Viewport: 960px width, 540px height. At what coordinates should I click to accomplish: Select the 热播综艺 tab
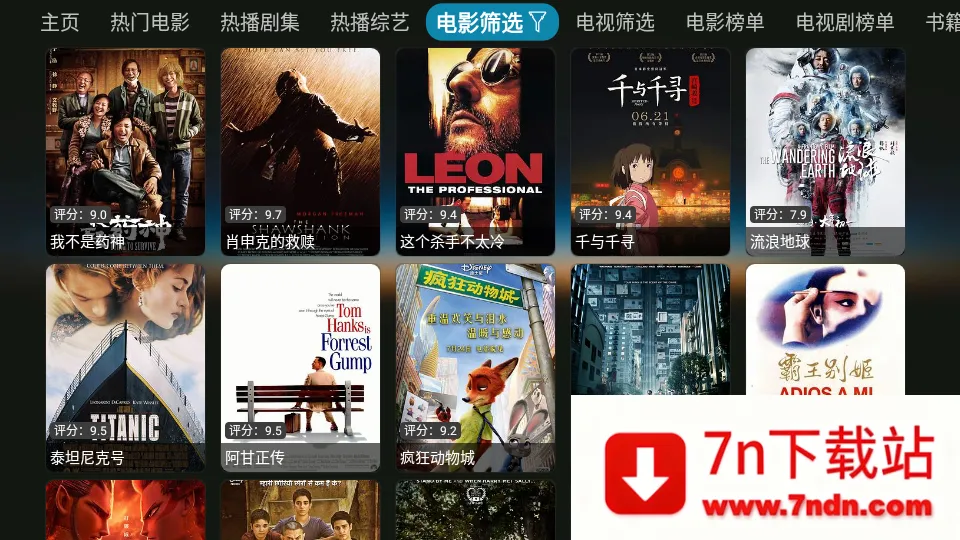(370, 22)
